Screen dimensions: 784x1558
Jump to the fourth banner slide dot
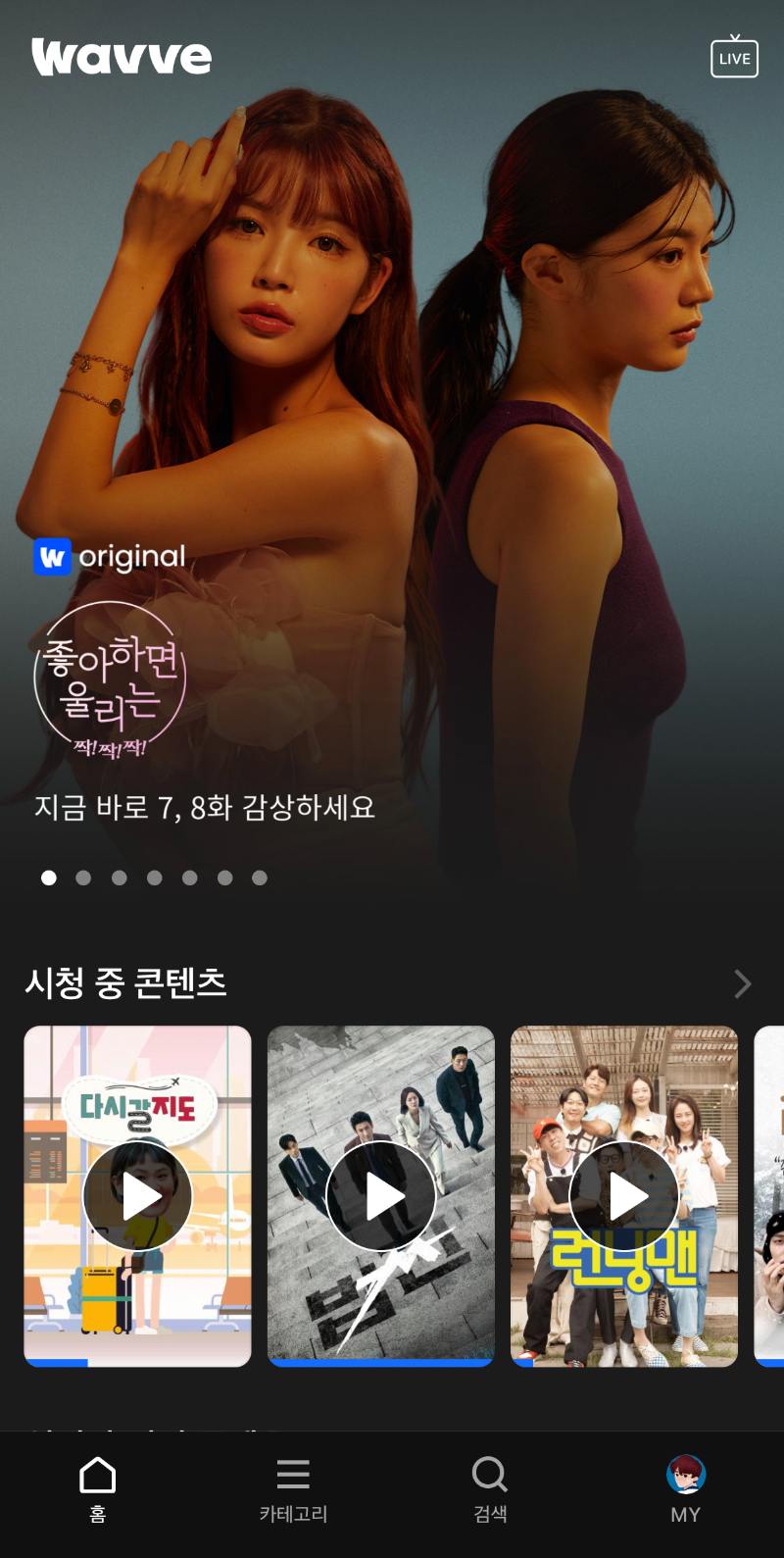(154, 878)
